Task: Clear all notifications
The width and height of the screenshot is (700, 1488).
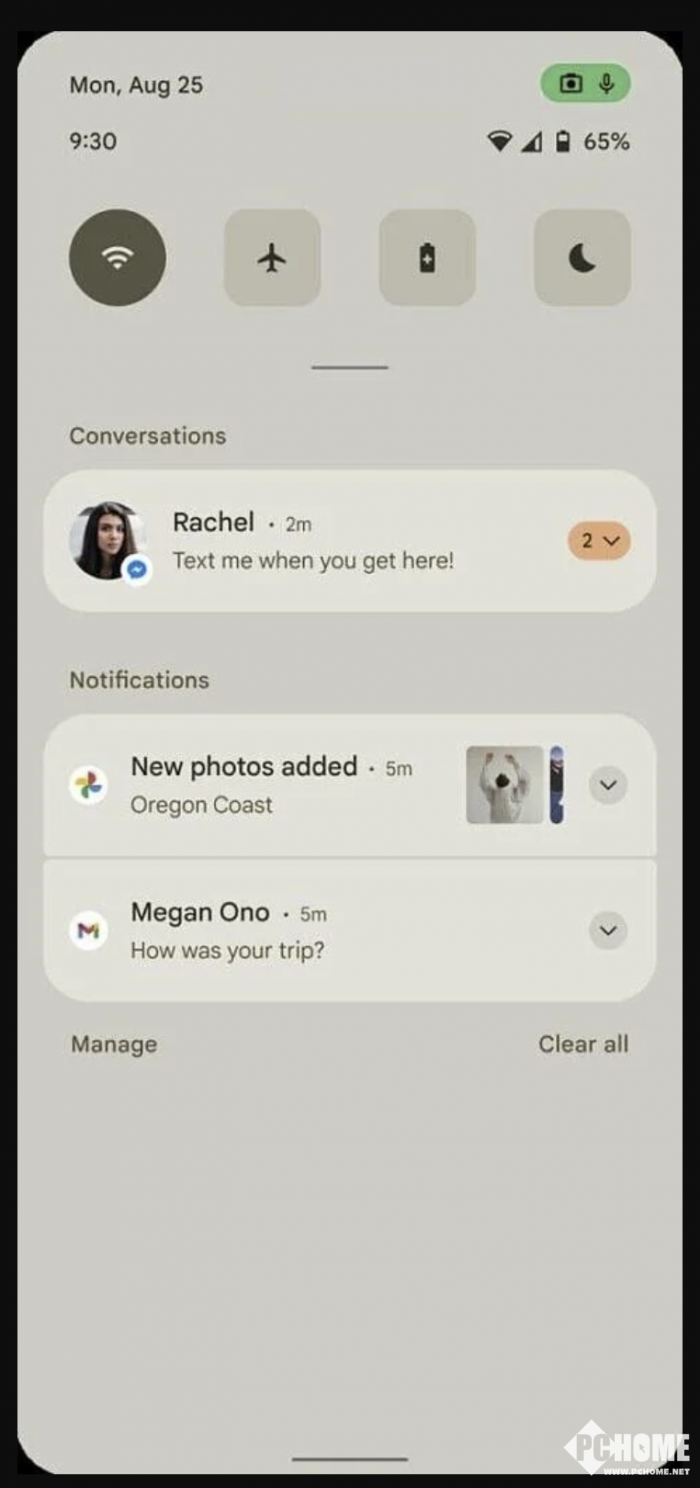Action: (583, 1045)
